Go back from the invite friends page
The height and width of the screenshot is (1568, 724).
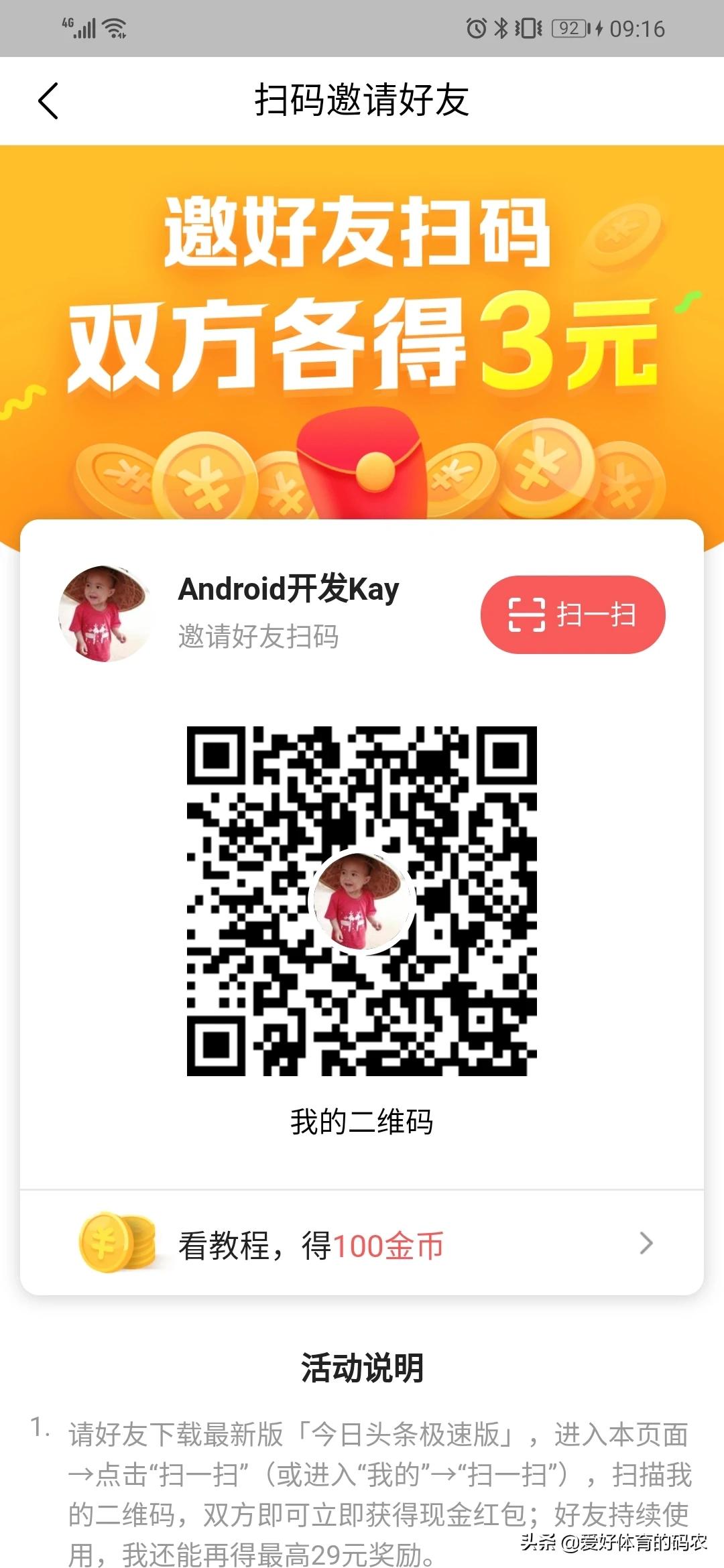48,101
